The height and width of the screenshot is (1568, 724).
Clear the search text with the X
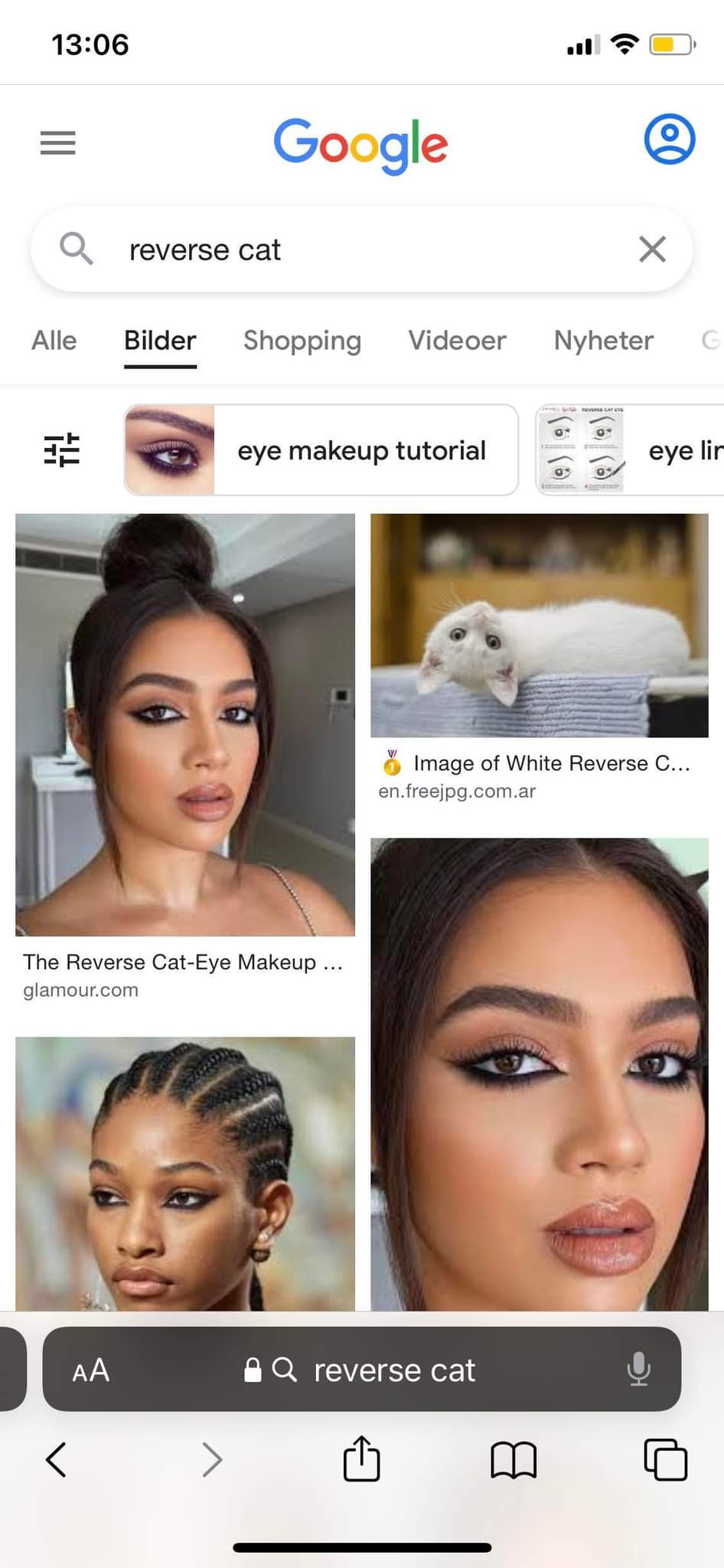[652, 249]
